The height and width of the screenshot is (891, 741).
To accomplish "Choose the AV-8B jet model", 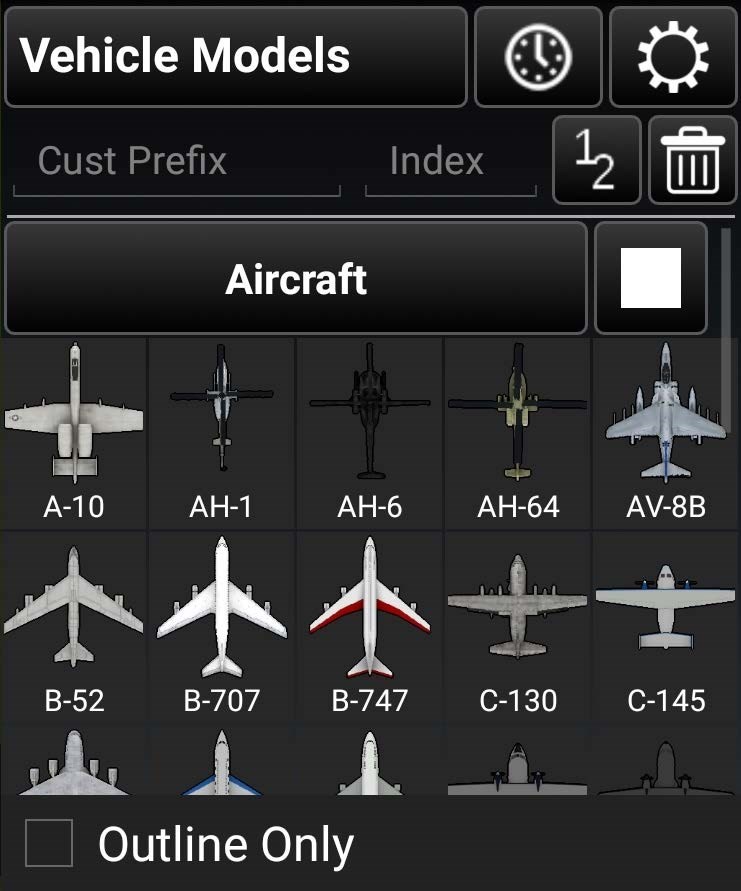I will (666, 432).
